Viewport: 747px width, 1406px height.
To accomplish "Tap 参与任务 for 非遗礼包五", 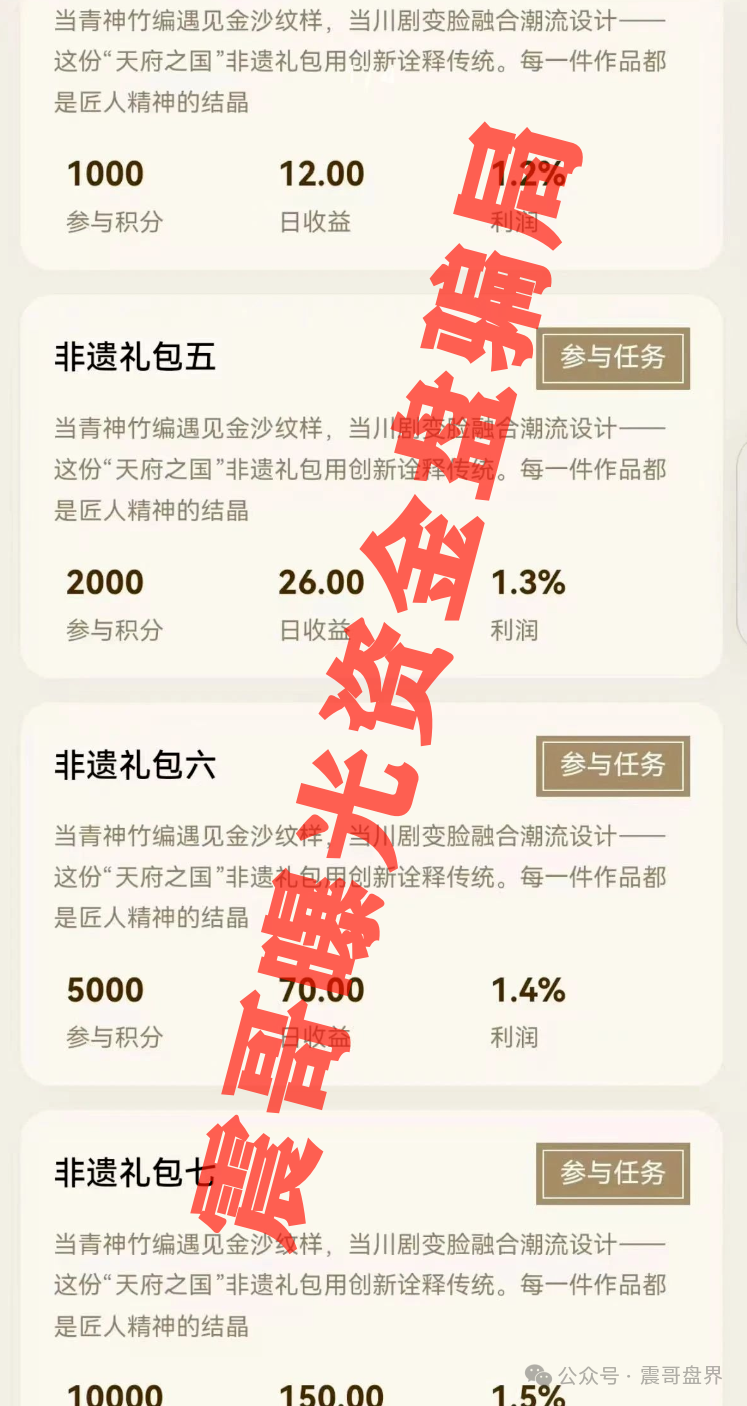I will click(x=612, y=358).
